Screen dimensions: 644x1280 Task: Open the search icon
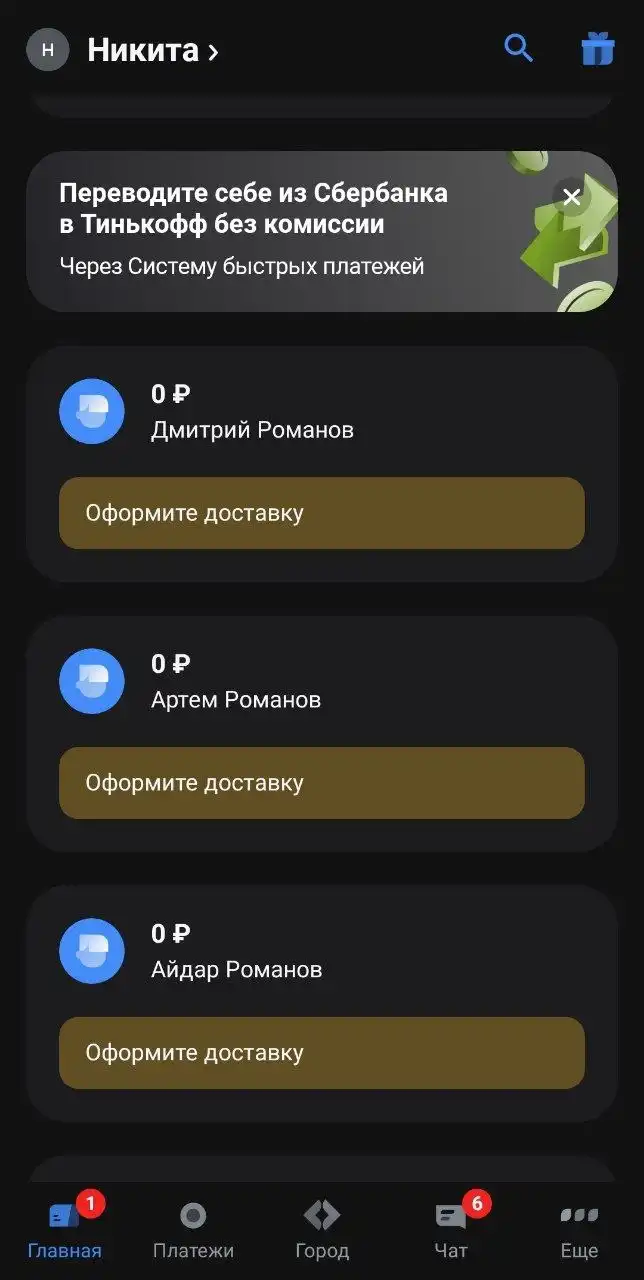click(x=518, y=47)
